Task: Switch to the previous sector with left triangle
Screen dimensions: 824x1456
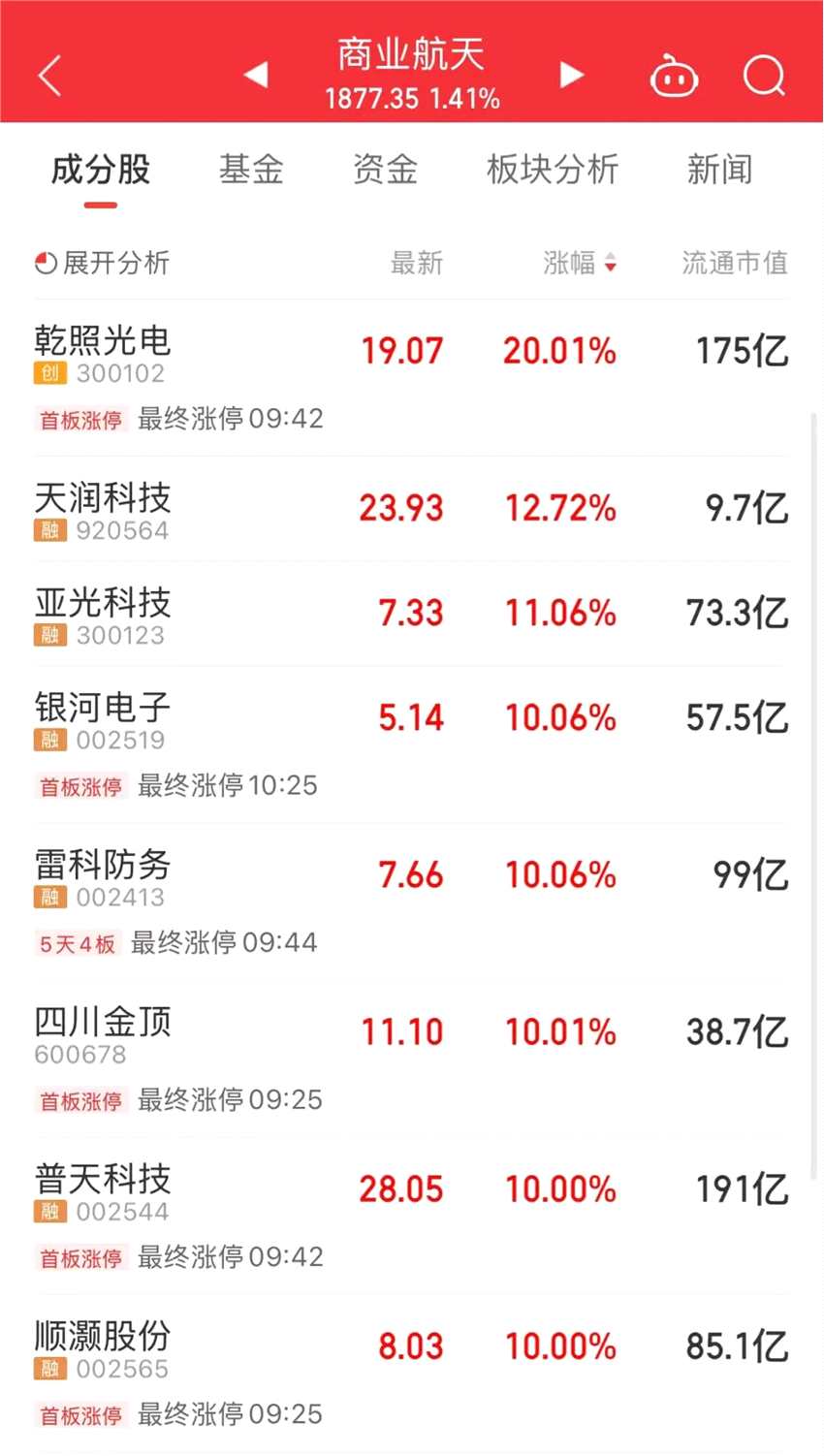Action: coord(256,75)
